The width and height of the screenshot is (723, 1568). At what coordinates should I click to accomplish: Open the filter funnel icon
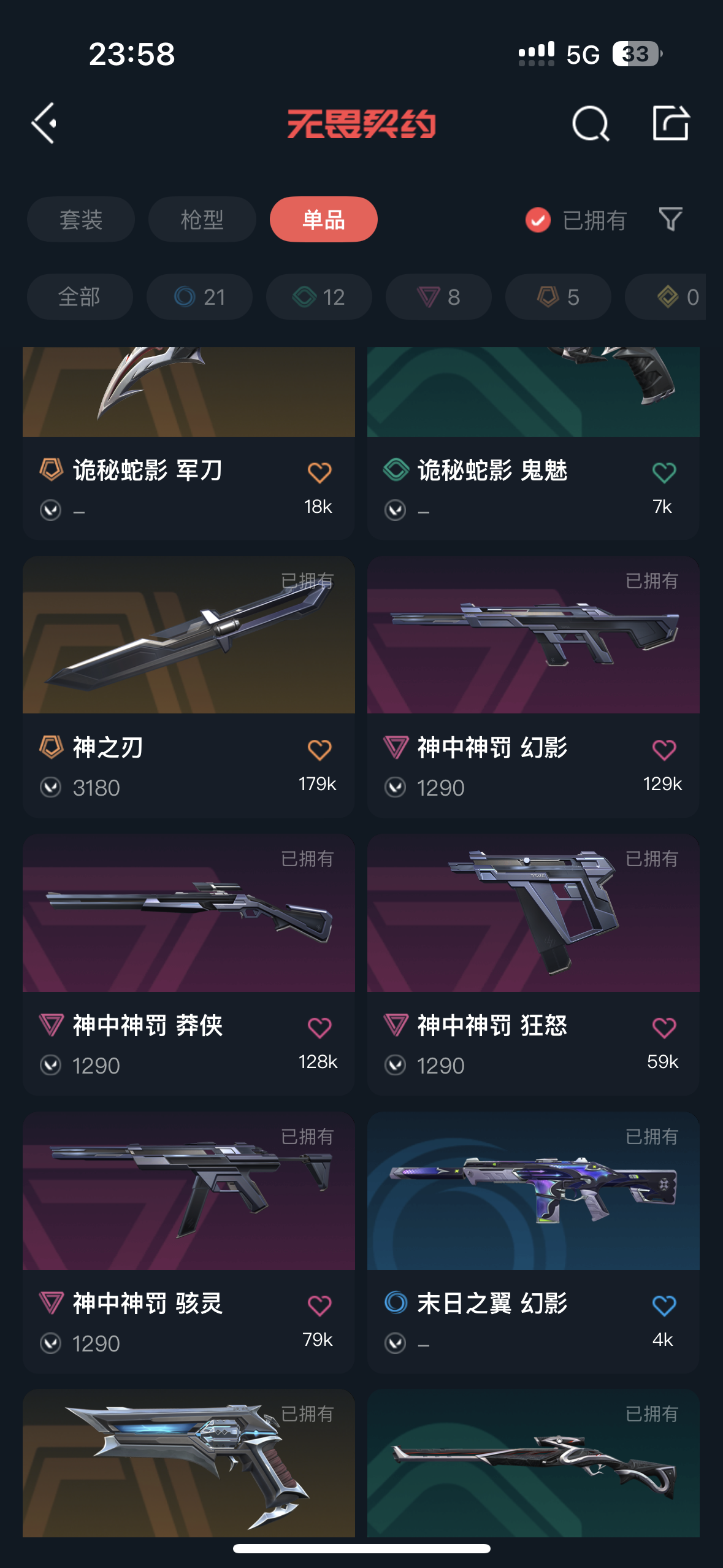tap(670, 219)
